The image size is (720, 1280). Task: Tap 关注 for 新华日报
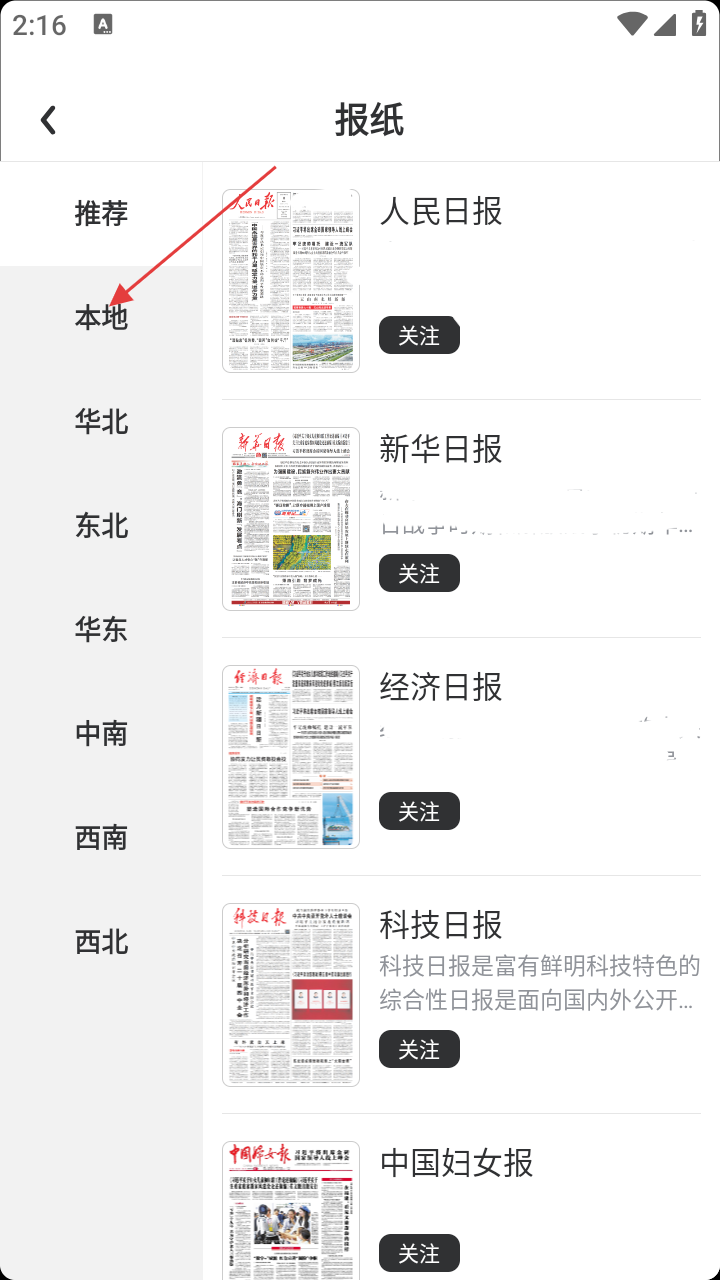419,573
